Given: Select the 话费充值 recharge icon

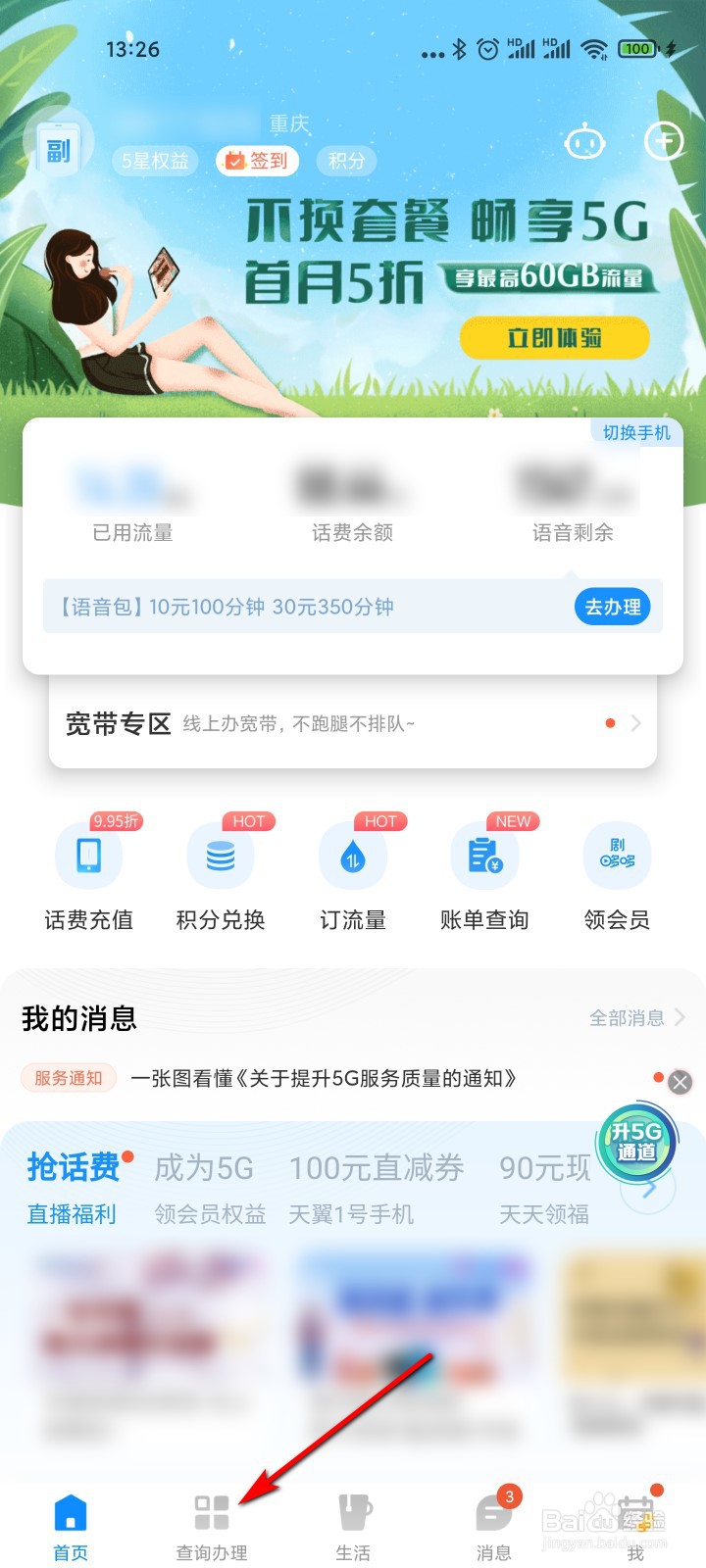Looking at the screenshot, I should [x=88, y=872].
